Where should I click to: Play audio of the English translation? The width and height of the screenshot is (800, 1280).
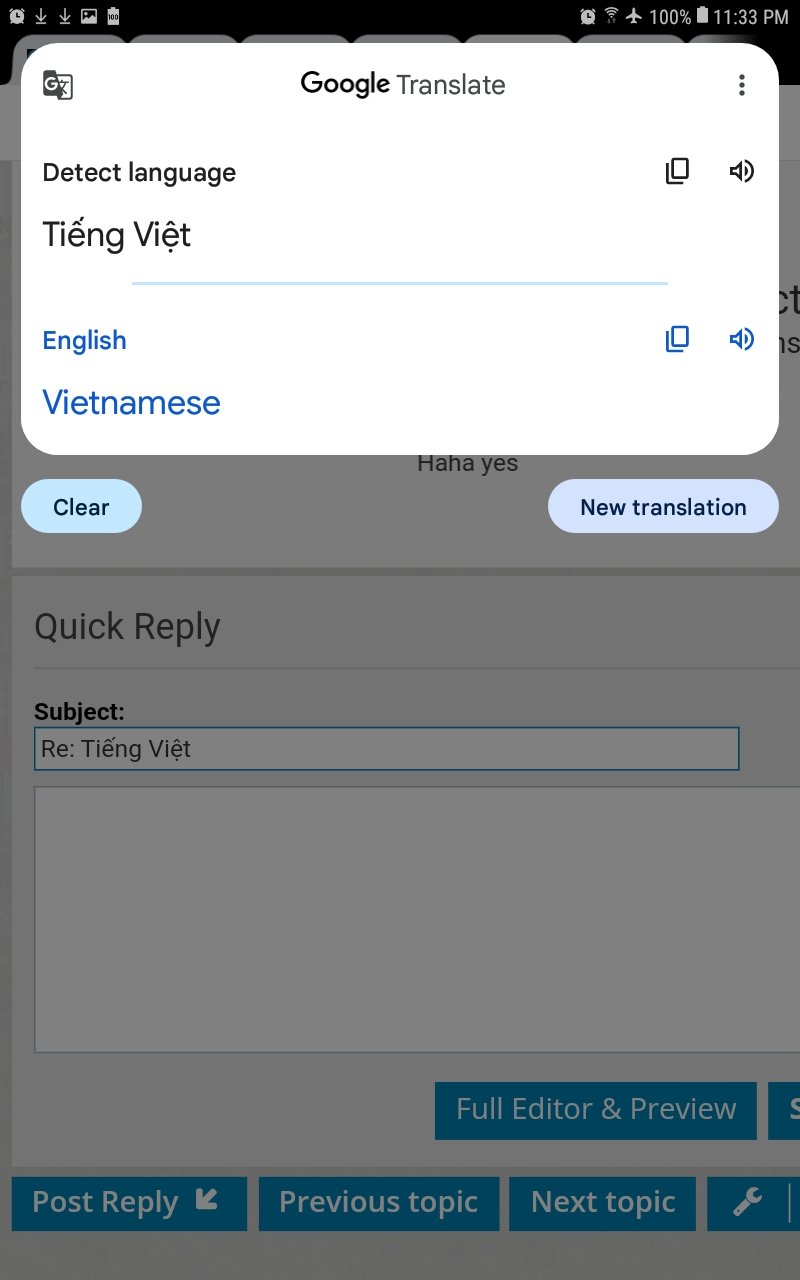pos(741,340)
